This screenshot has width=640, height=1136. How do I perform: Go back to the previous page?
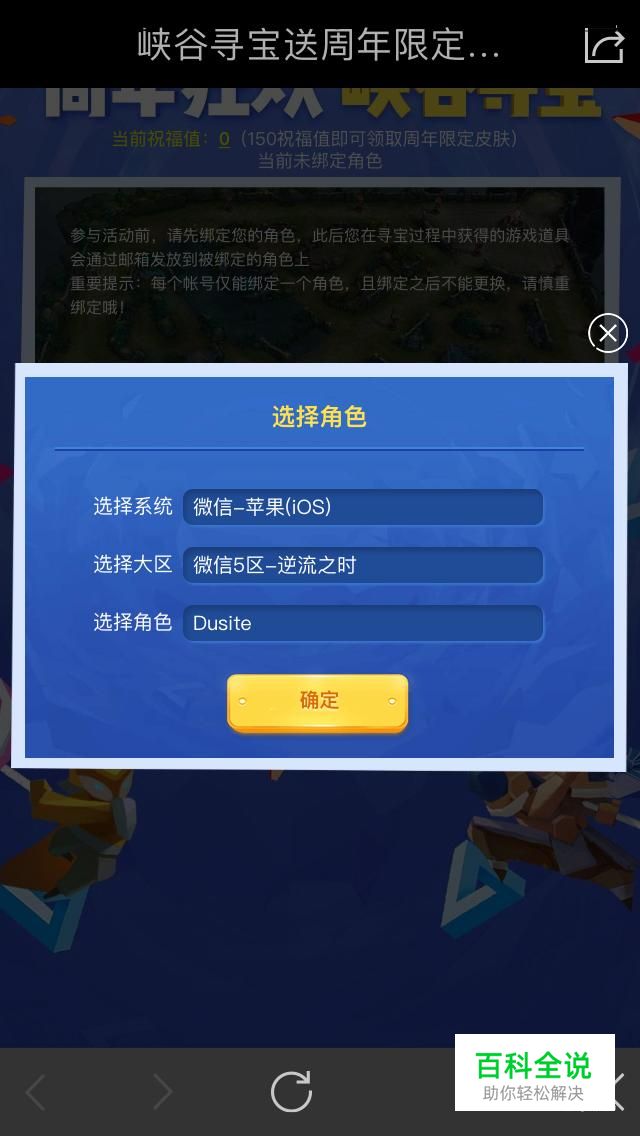(36, 1092)
